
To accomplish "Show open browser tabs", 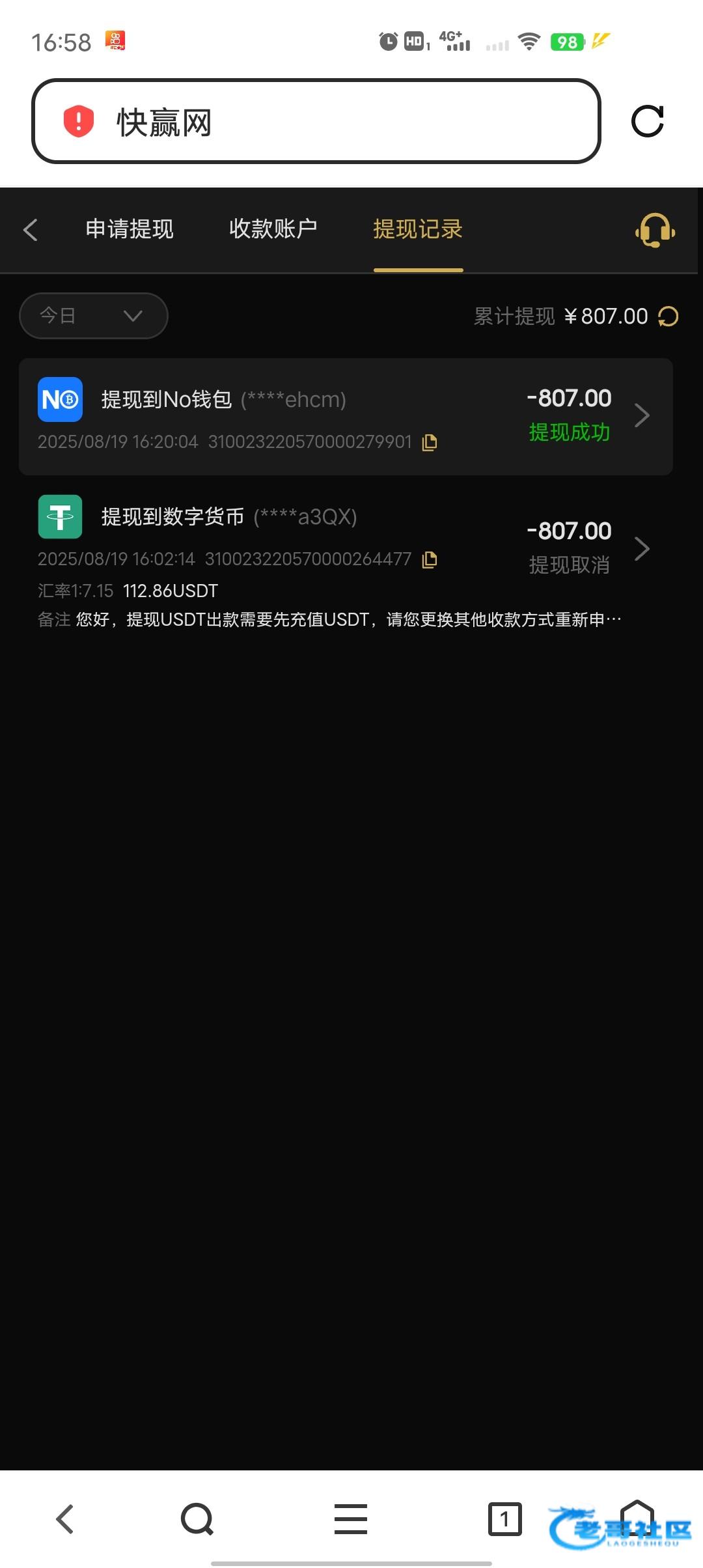I will point(504,1520).
